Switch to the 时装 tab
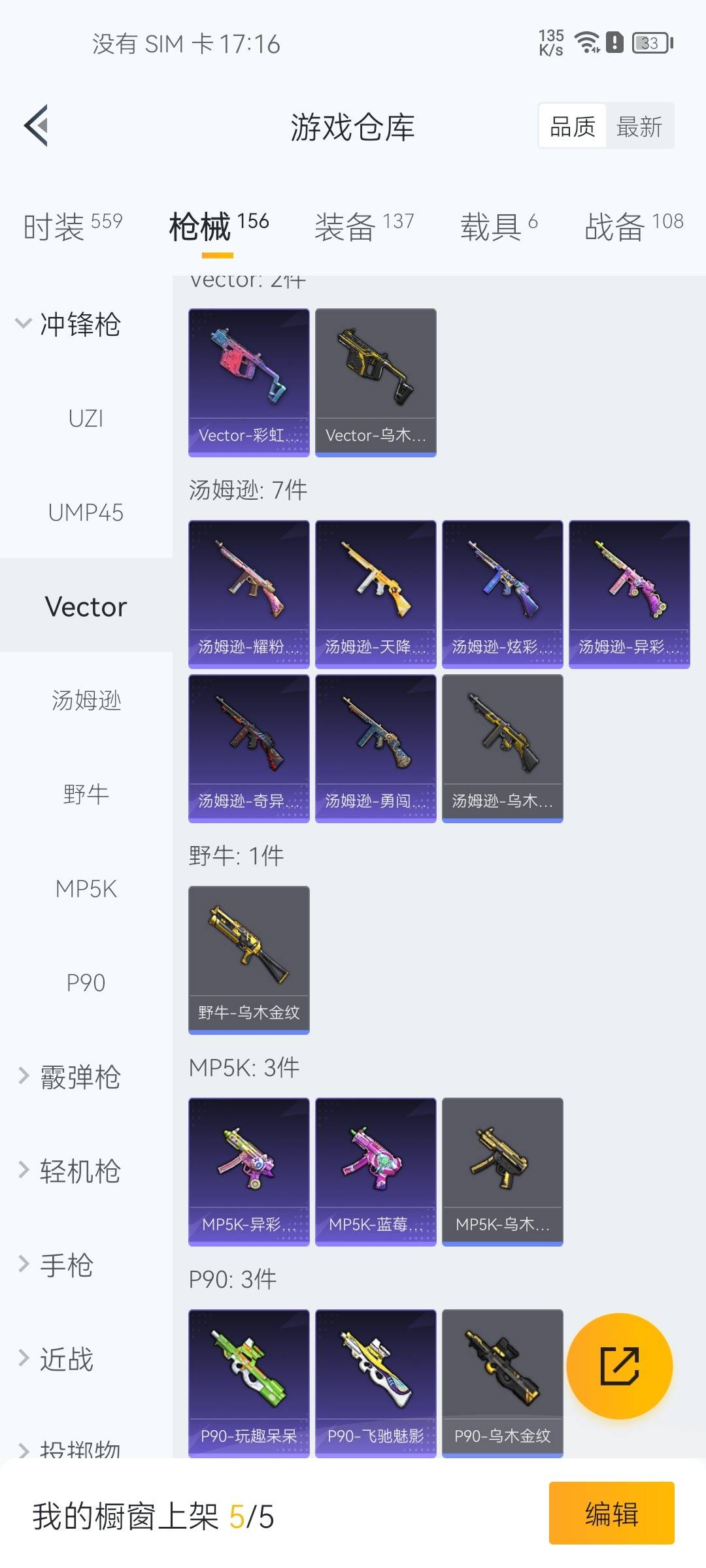706x1568 pixels. pos(73,227)
